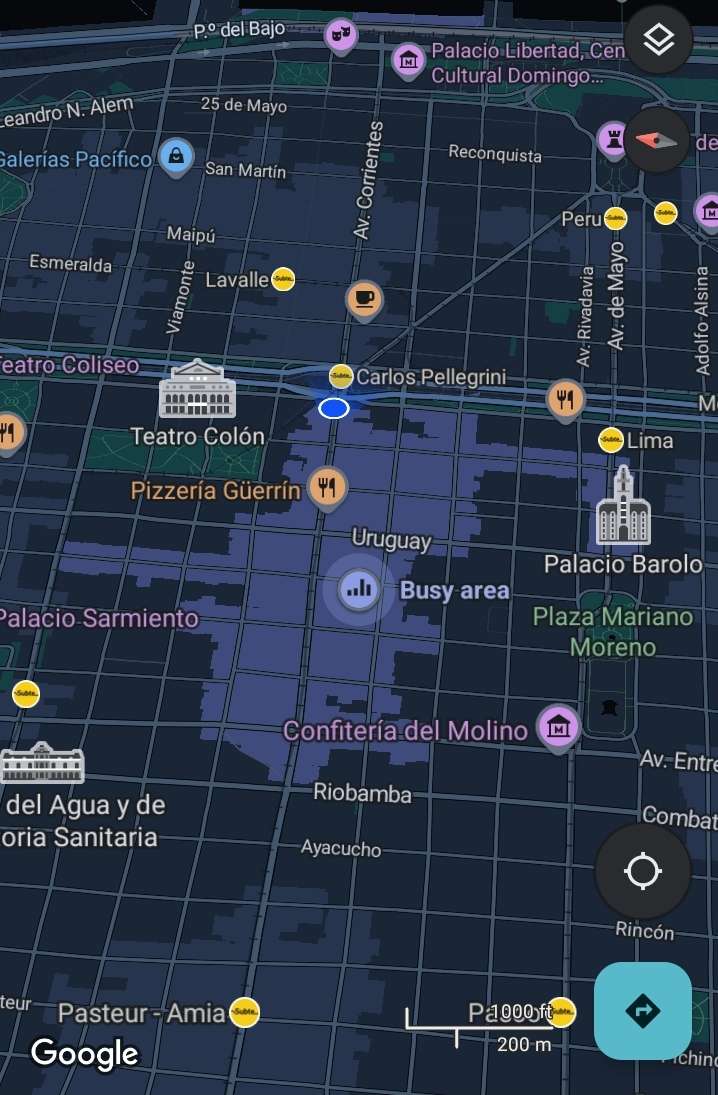Open the map layers selector
718x1095 pixels.
click(659, 40)
